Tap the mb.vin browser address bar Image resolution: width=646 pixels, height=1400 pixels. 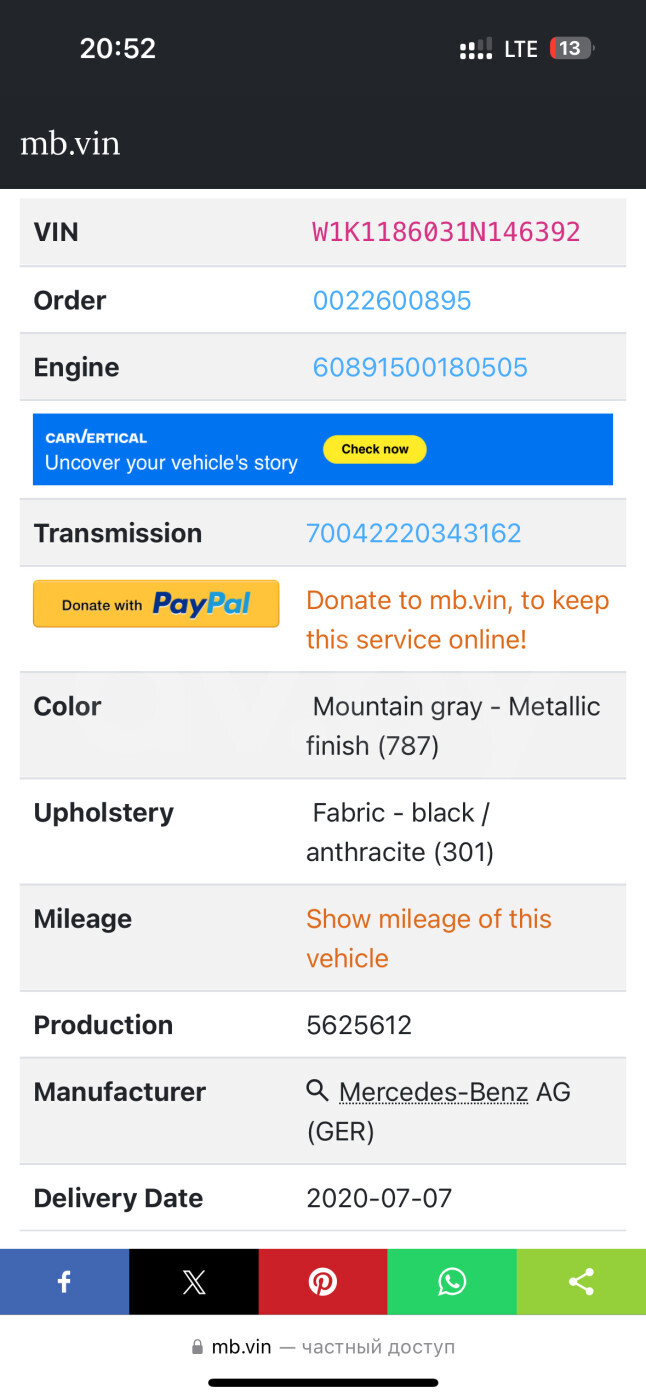[x=323, y=1347]
